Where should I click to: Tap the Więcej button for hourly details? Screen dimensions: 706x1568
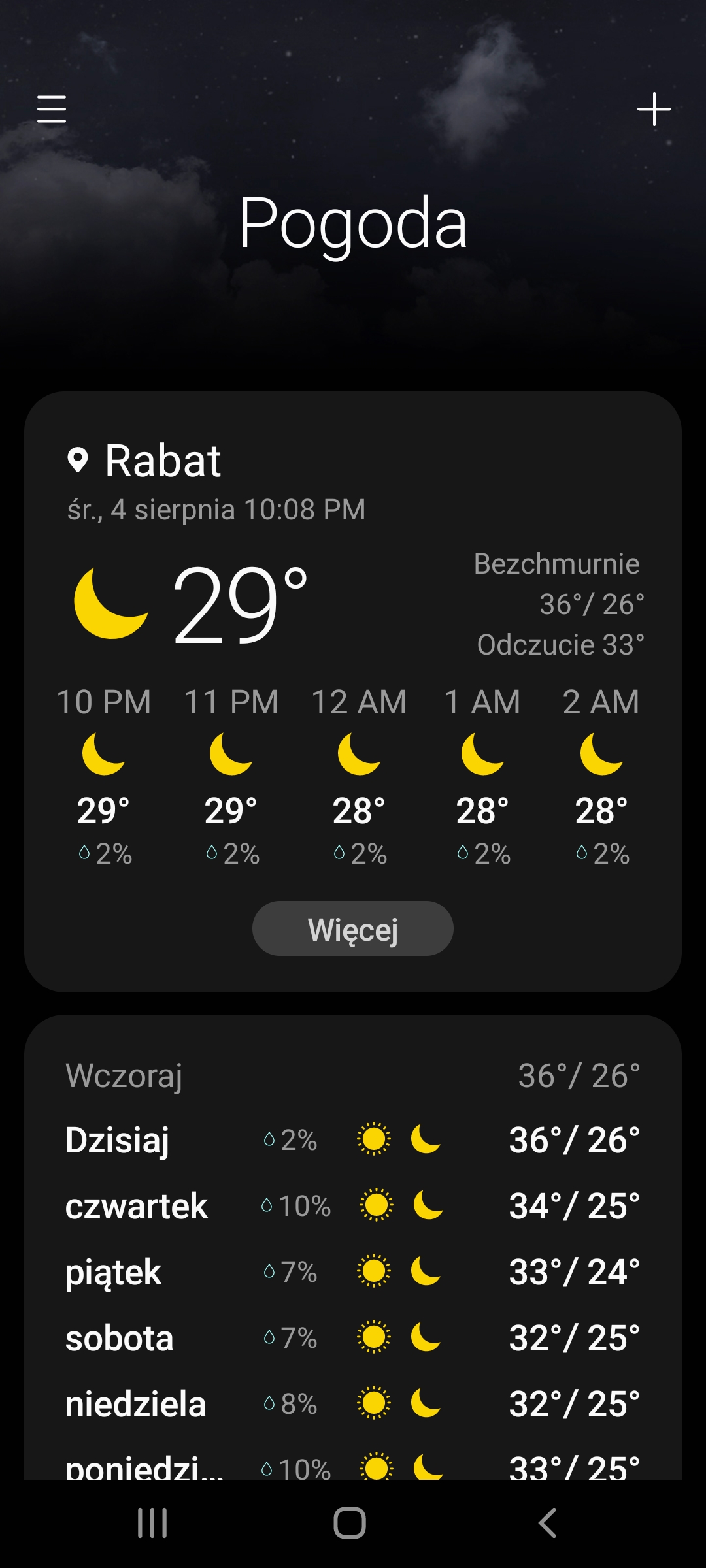353,928
